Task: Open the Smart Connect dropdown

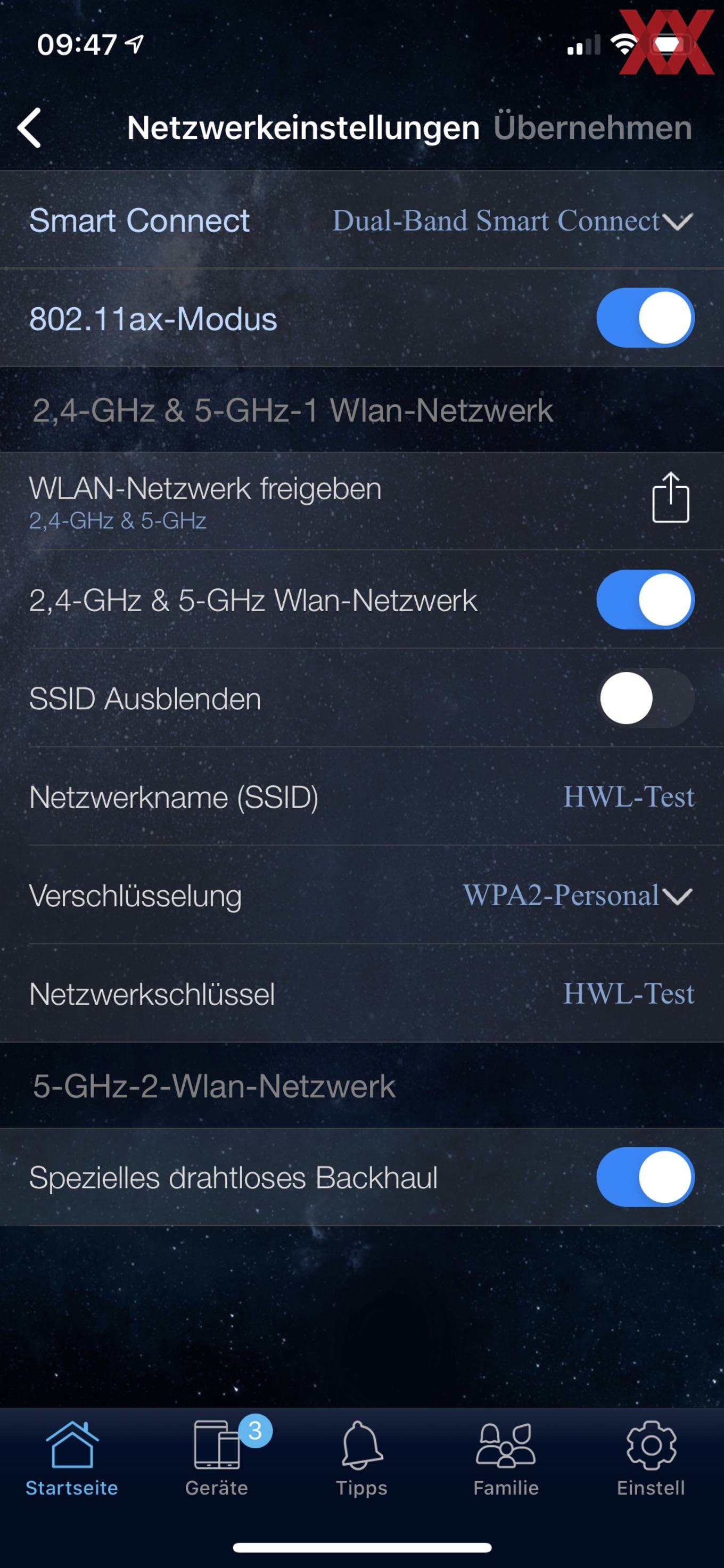Action: [512, 220]
